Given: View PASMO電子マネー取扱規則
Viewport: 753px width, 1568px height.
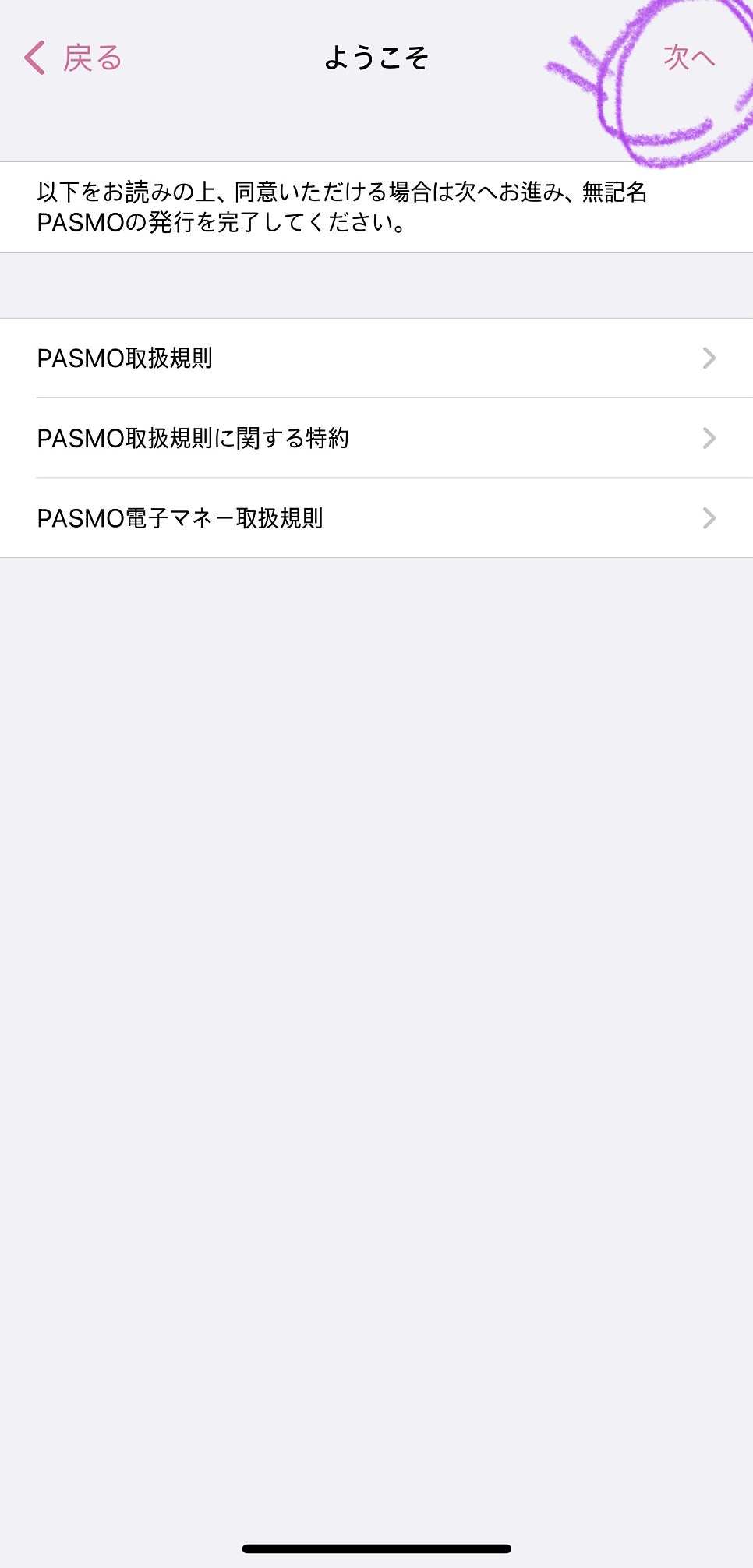Looking at the screenshot, I should coord(376,518).
